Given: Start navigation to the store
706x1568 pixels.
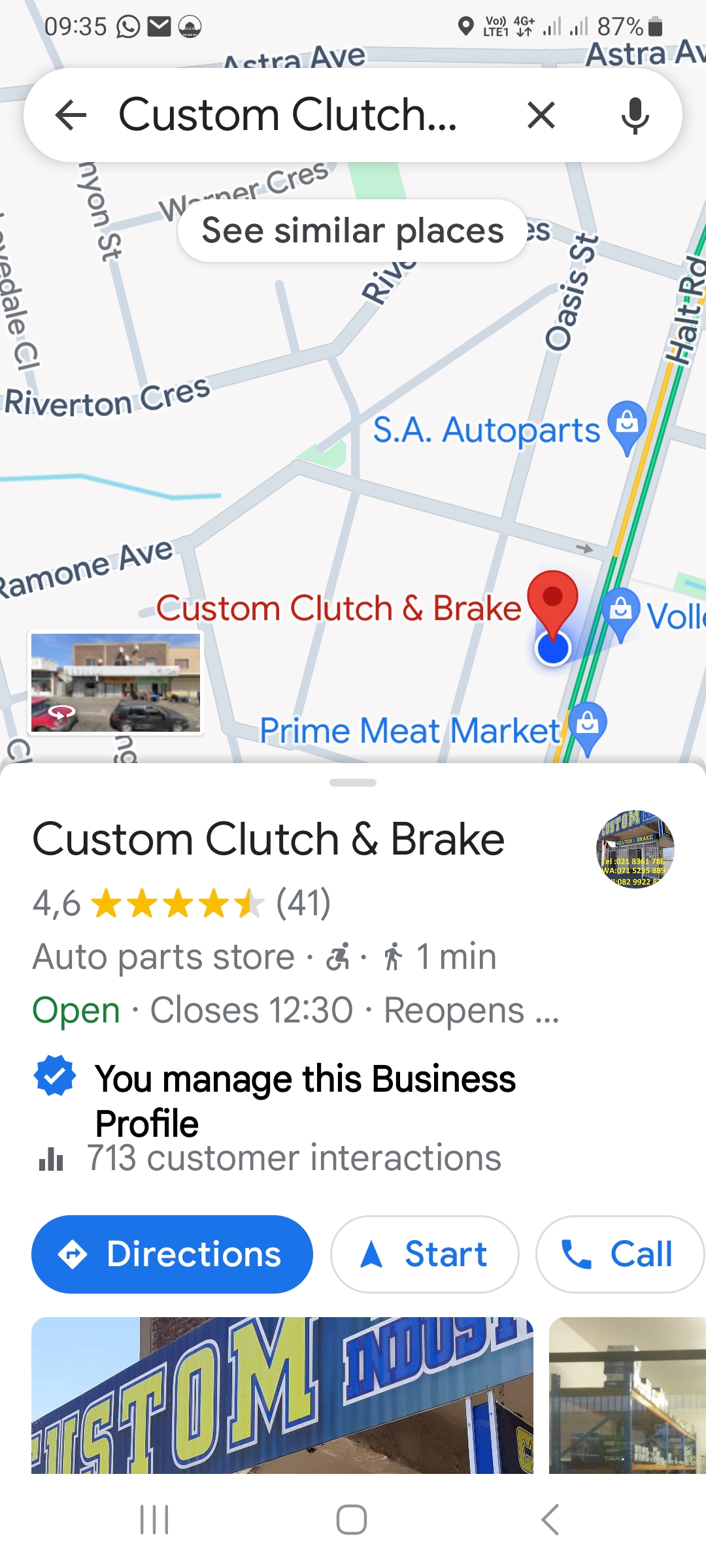Looking at the screenshot, I should pos(425,1254).
